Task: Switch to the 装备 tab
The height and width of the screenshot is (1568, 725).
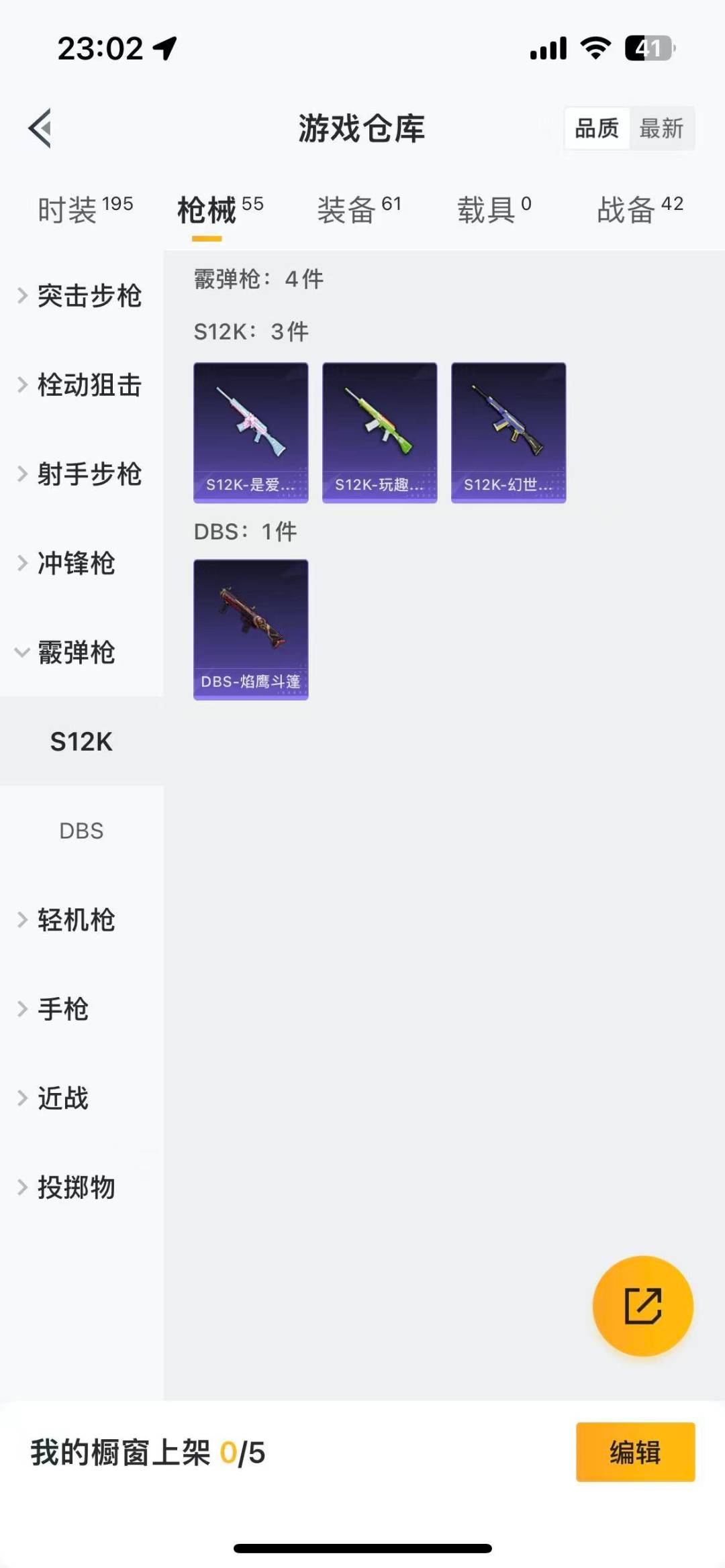Action: click(358, 210)
